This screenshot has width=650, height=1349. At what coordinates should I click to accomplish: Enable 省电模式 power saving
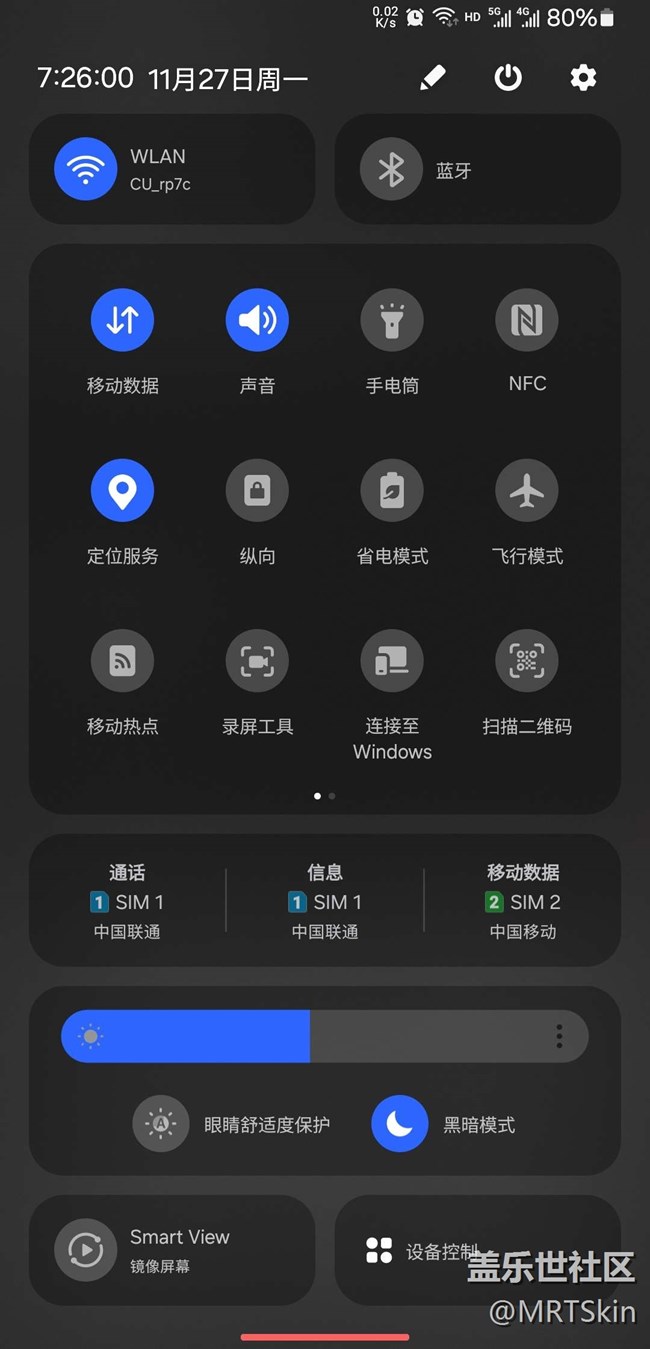(392, 491)
